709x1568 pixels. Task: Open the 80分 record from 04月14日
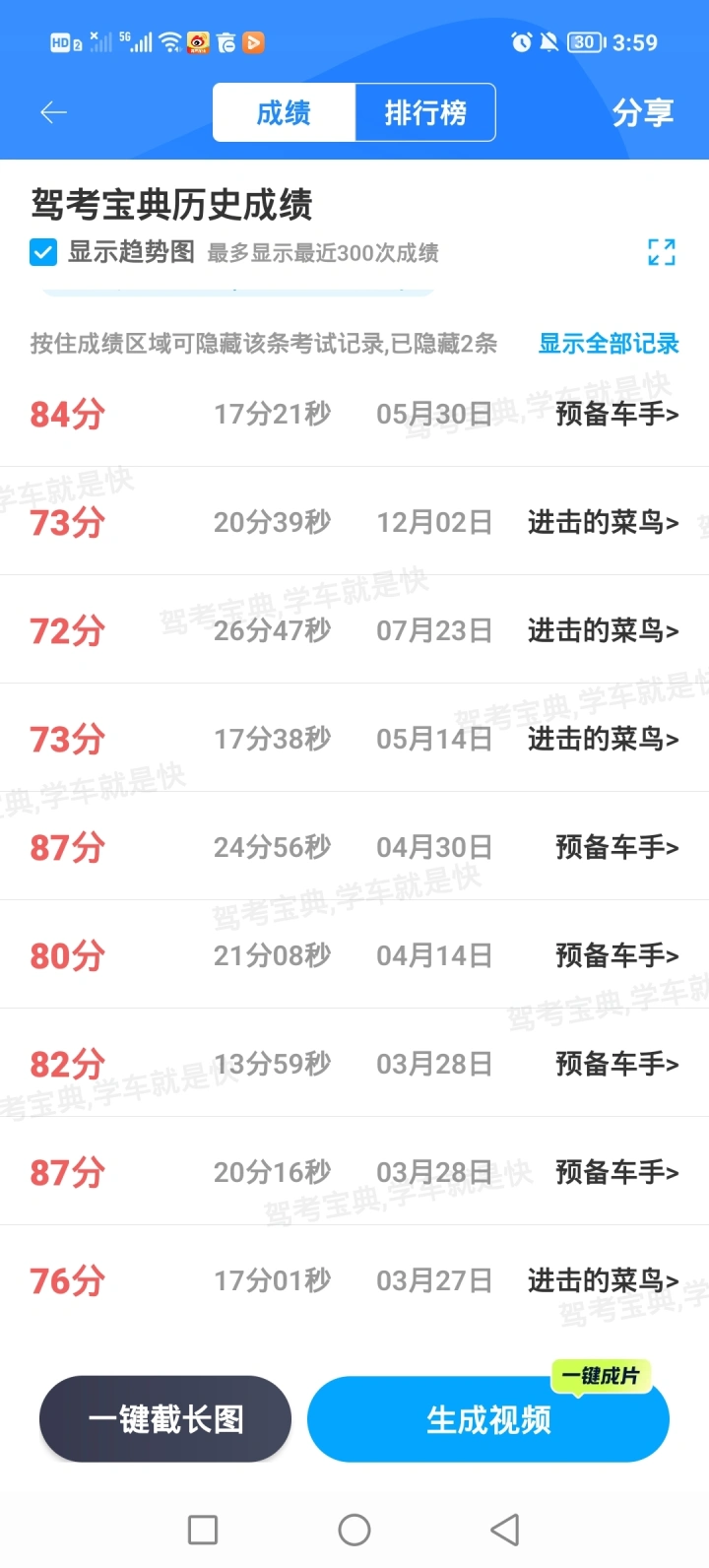(354, 955)
